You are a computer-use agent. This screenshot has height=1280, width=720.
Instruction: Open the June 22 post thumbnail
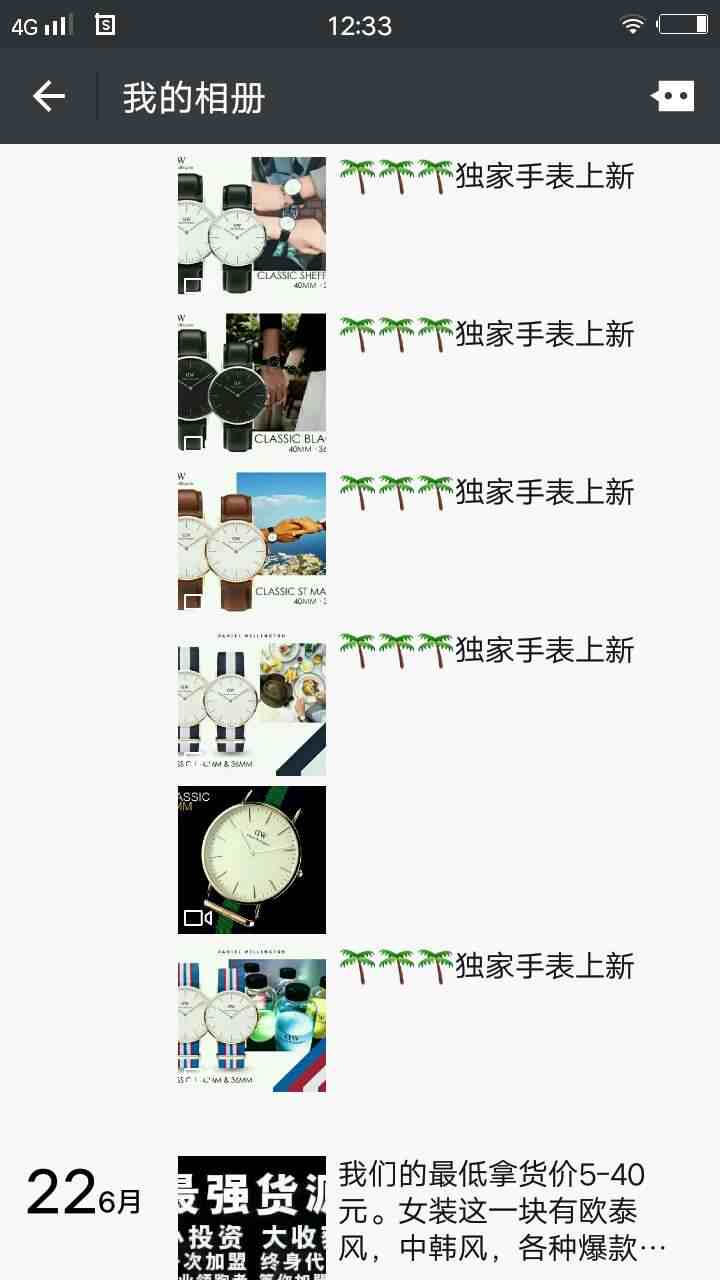252,1218
